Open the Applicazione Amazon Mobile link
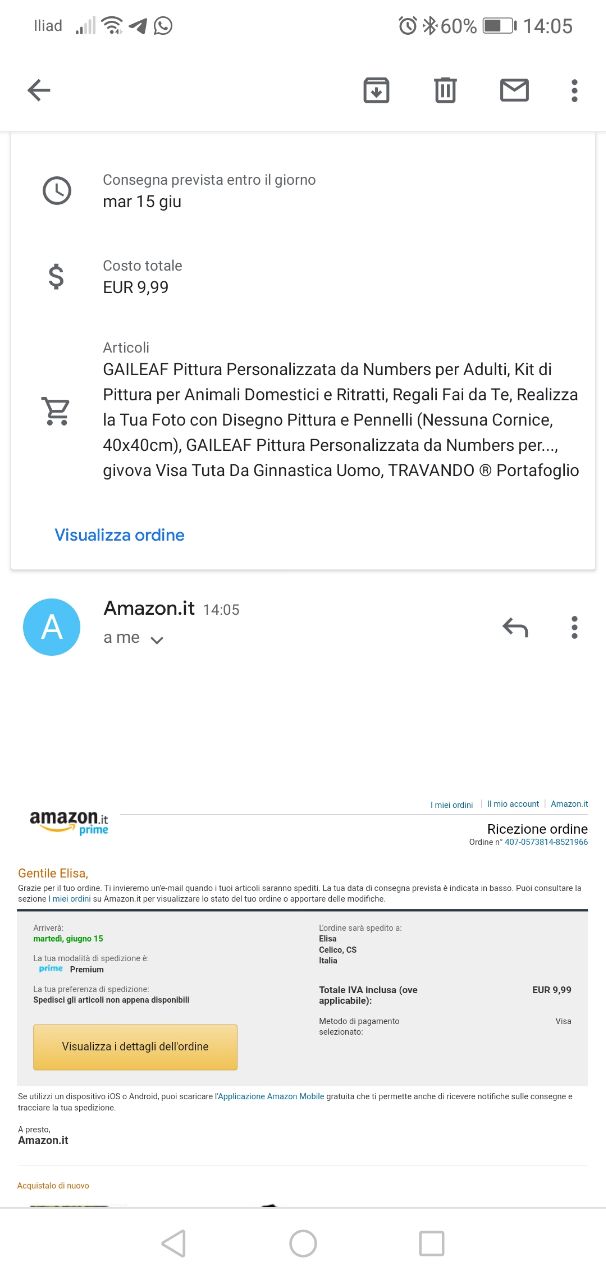Image resolution: width=606 pixels, height=1280 pixels. coord(270,1097)
